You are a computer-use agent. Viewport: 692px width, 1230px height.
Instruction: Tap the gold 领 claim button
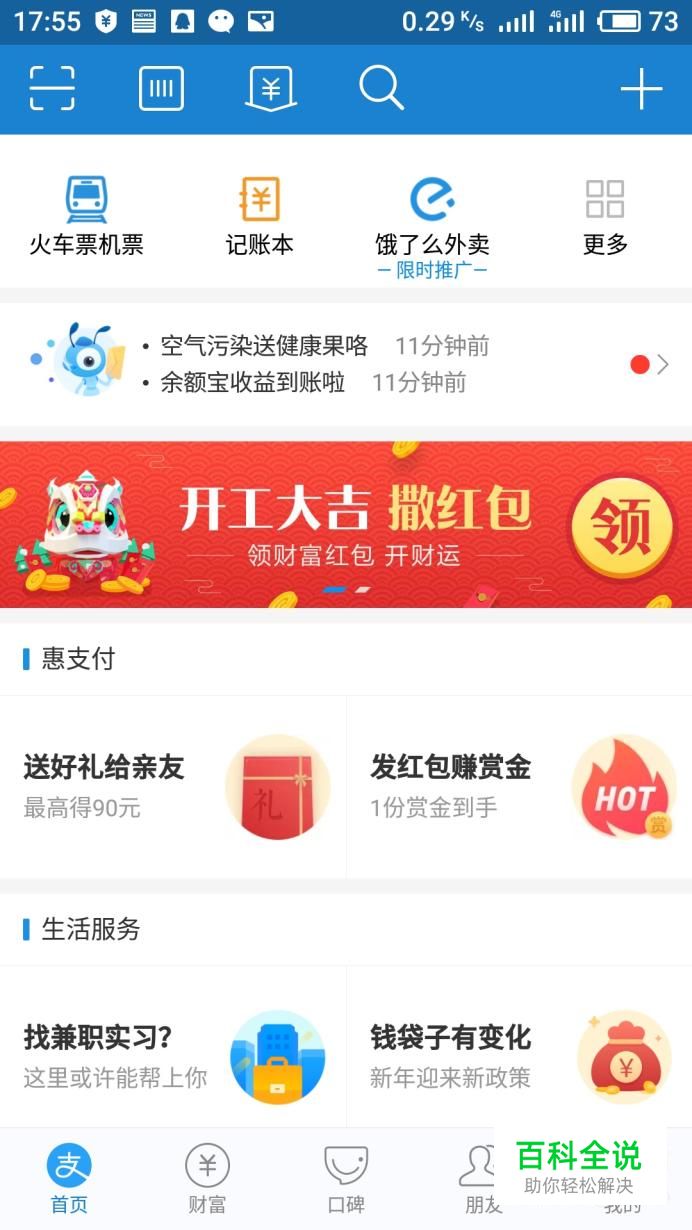(x=621, y=526)
